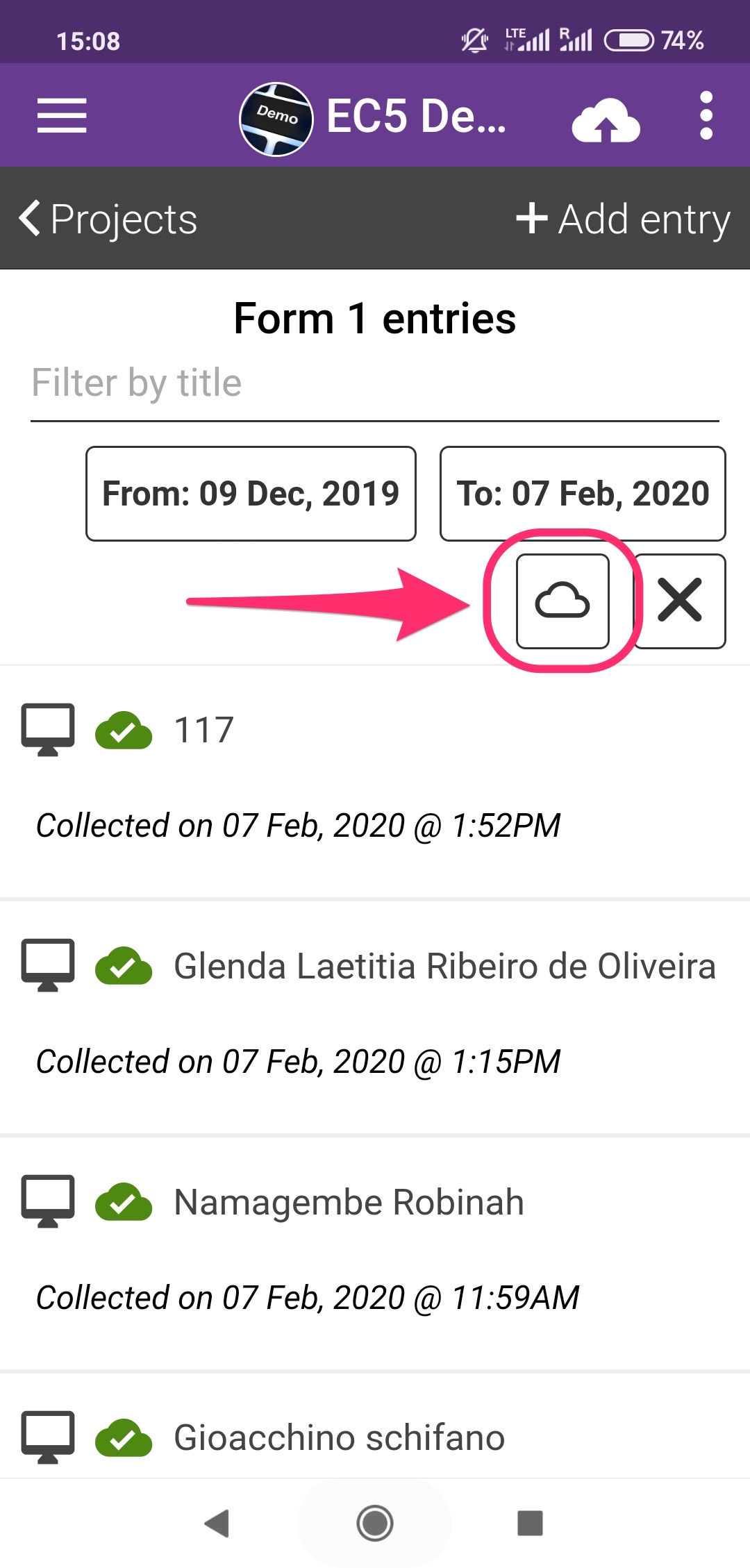The image size is (750, 1568).
Task: Open the three-dot overflow menu
Action: (x=706, y=115)
